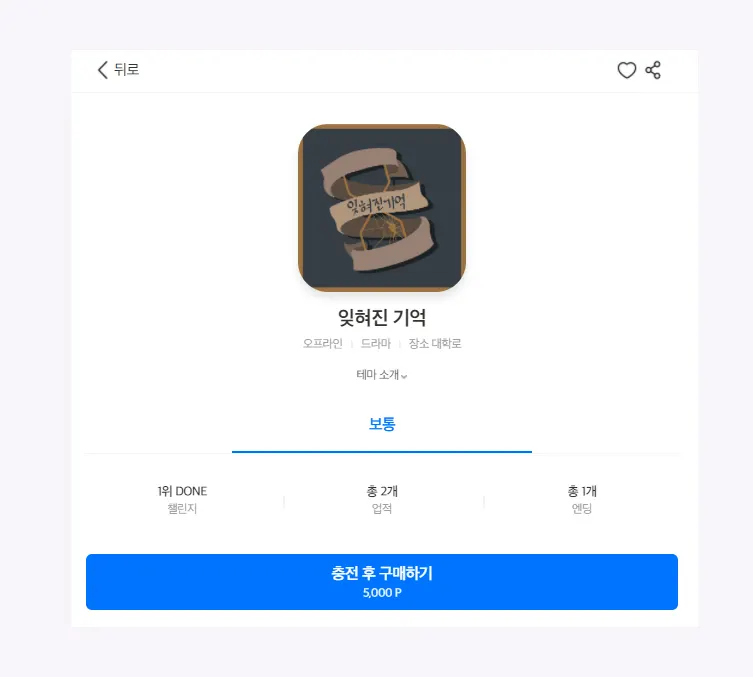Select the 보통 difficulty tab
This screenshot has height=677, width=753.
[382, 424]
